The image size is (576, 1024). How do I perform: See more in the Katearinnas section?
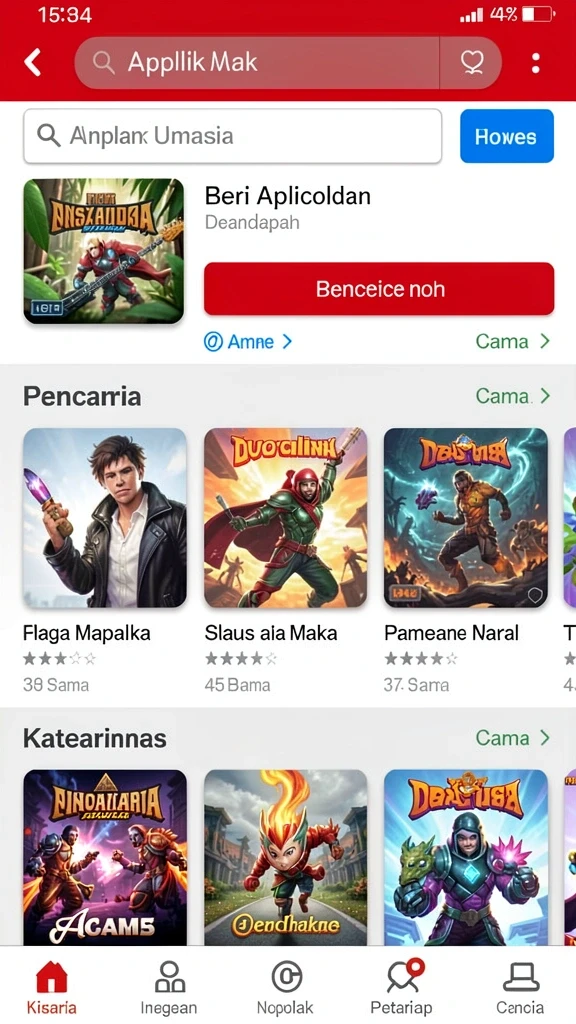(513, 738)
